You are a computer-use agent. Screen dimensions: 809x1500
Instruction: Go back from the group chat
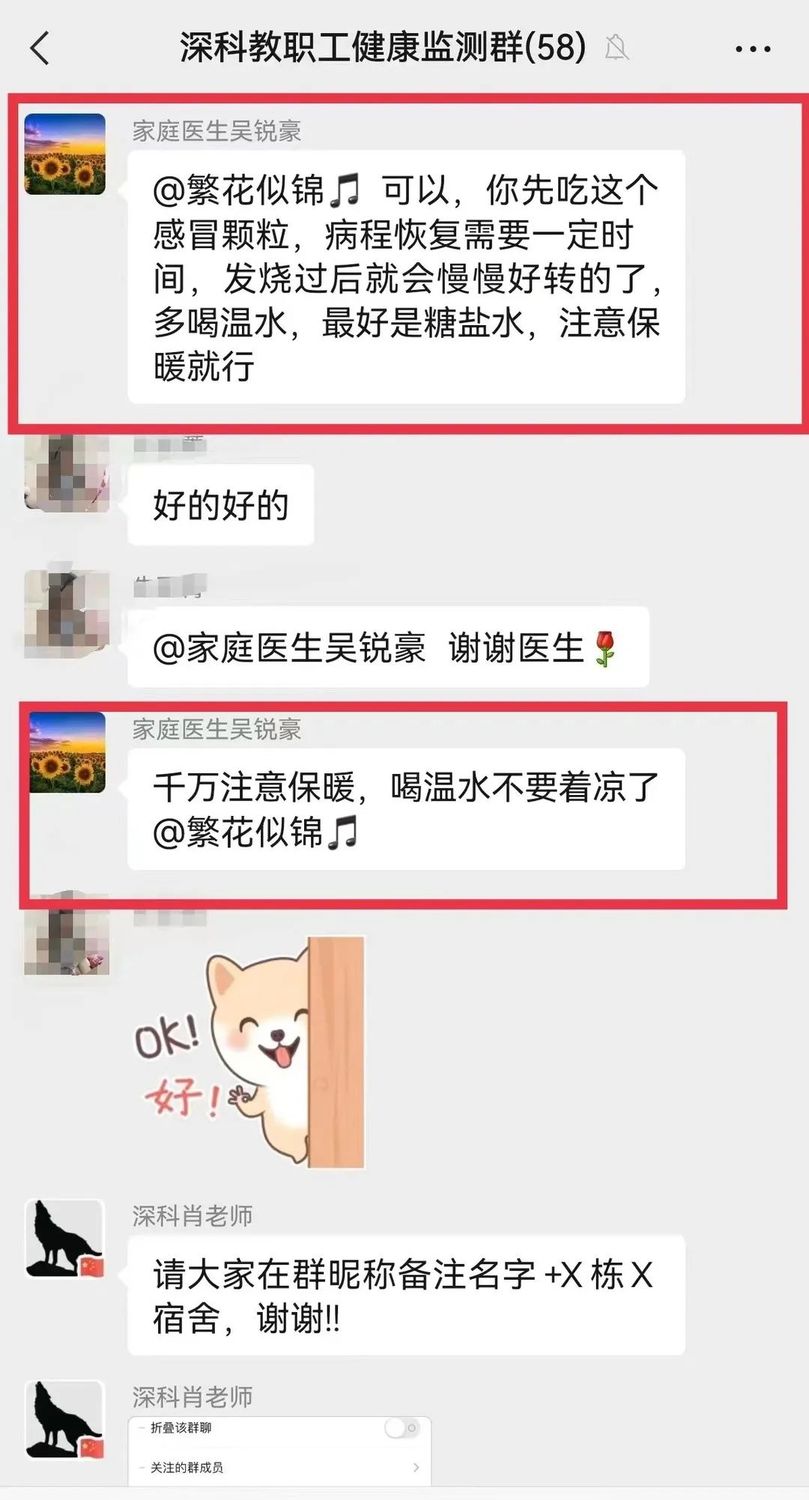point(40,47)
